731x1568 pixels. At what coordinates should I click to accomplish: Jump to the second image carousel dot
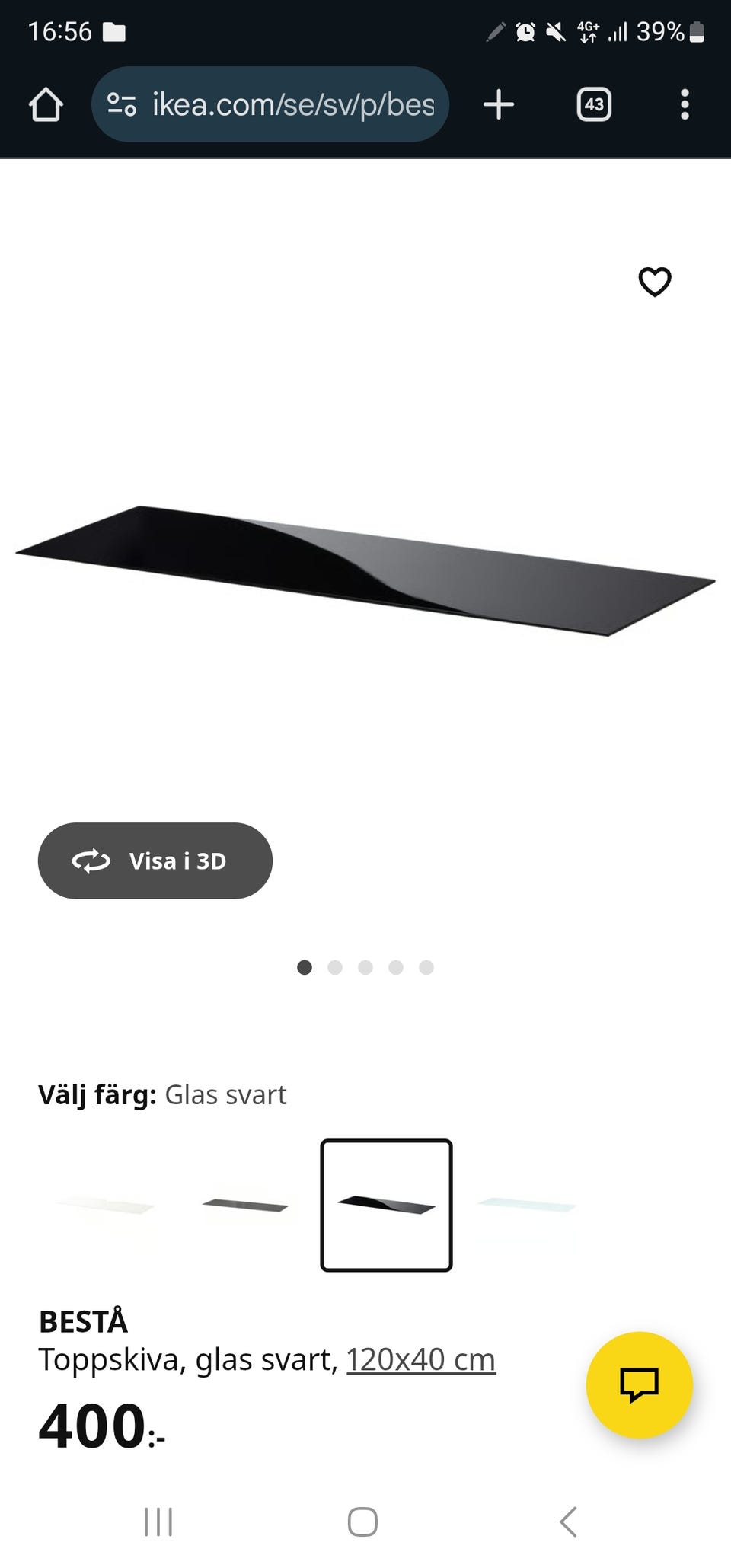tap(335, 967)
